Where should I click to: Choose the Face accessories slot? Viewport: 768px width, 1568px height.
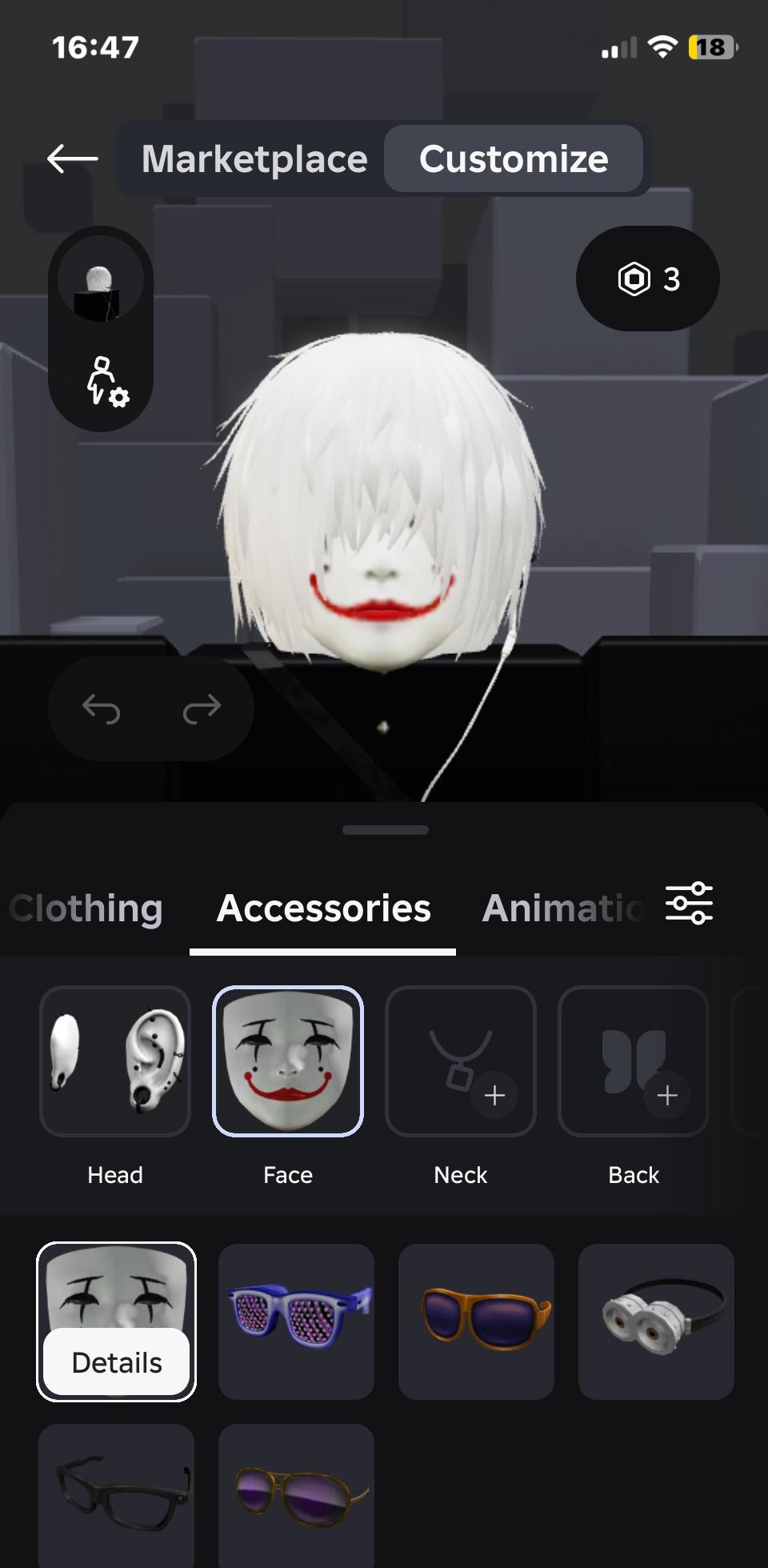[x=288, y=1061]
